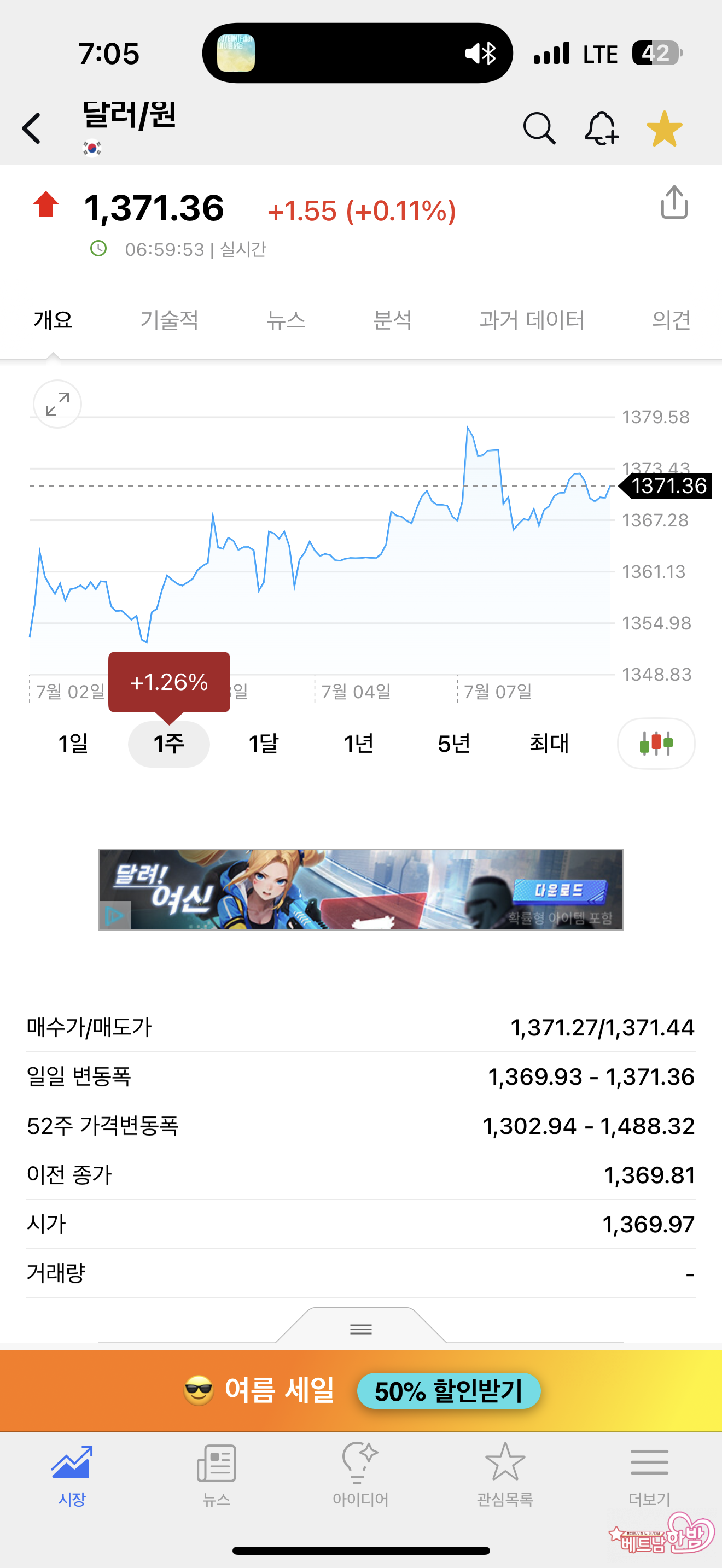The width and height of the screenshot is (722, 1568).
Task: Add a price alert with the bell
Action: (x=602, y=128)
